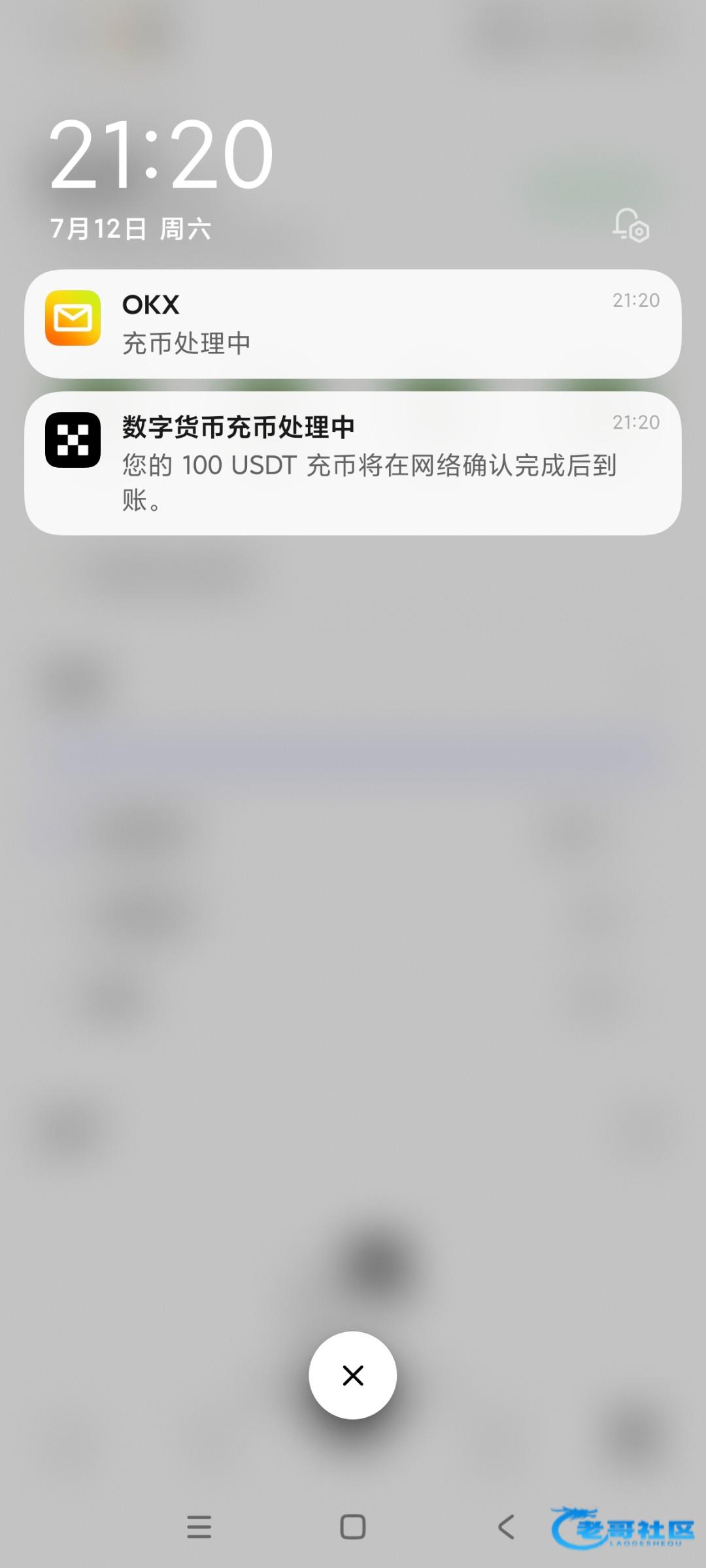The image size is (706, 1568).
Task: Open the recent apps menu button
Action: coord(199,1527)
